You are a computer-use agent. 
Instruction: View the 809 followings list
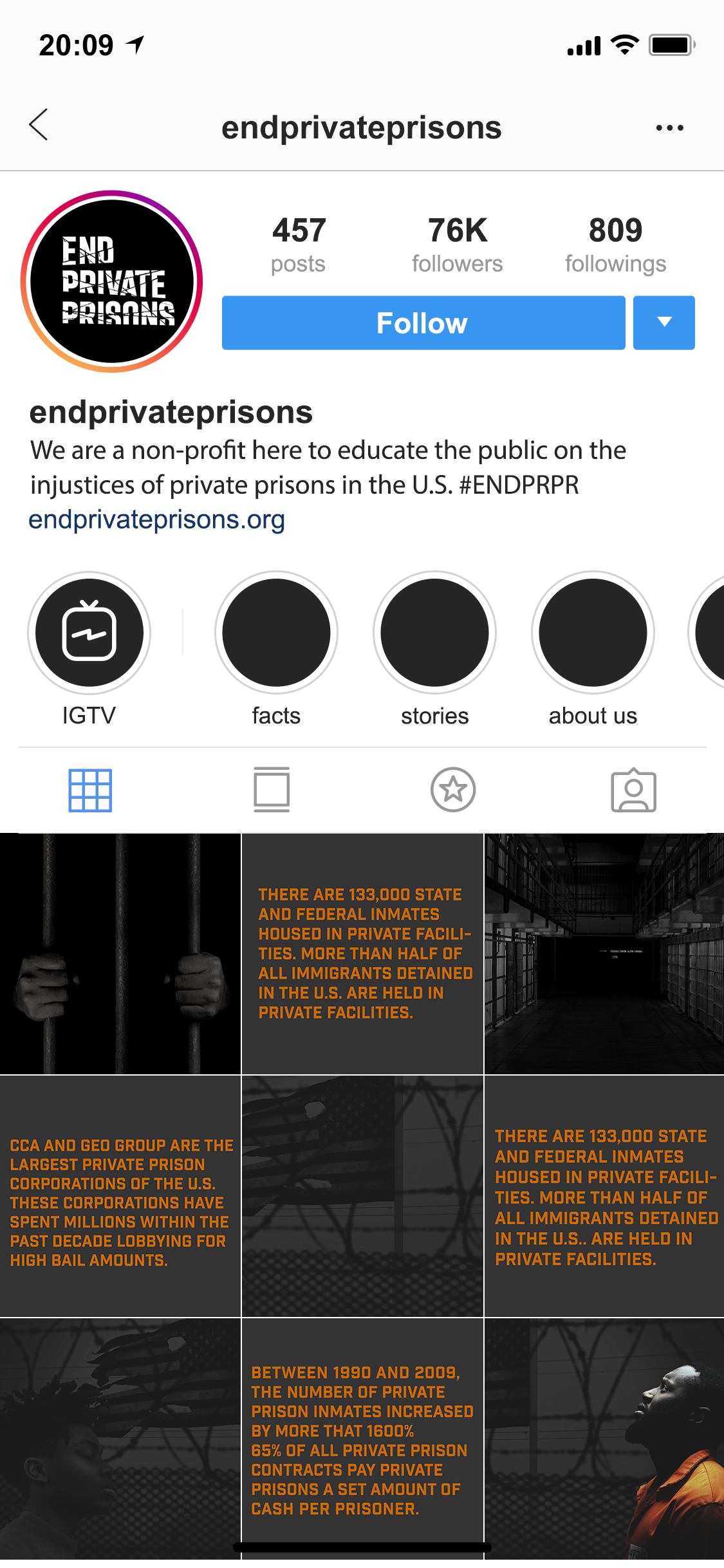[x=616, y=245]
